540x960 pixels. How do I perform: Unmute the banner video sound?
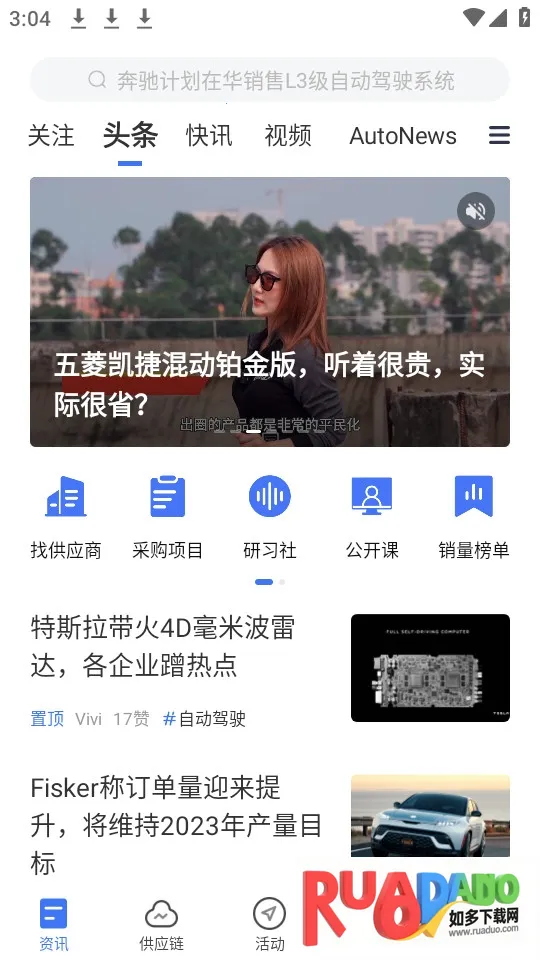[476, 211]
